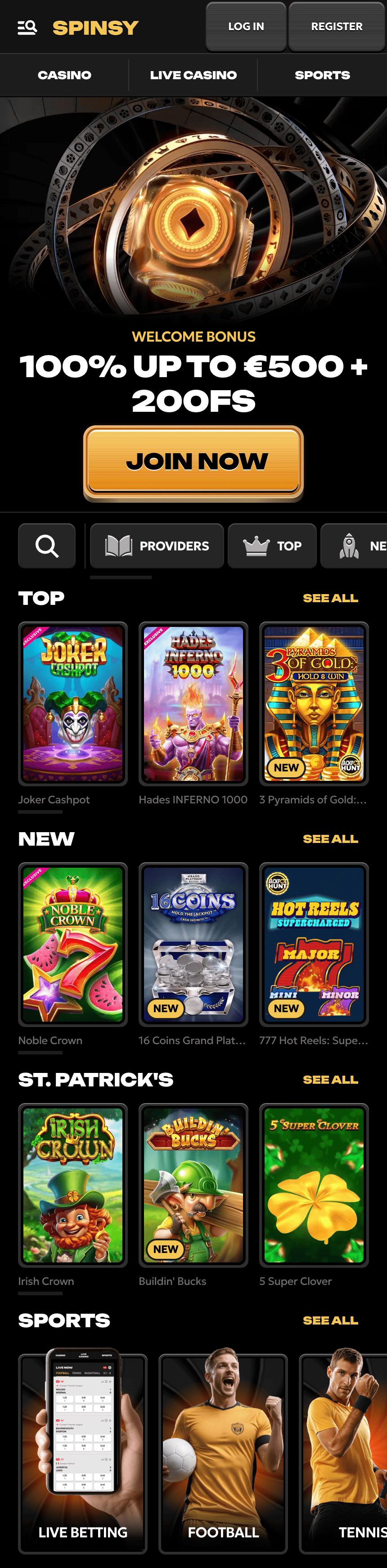This screenshot has width=387, height=1568.
Task: See all New games
Action: tap(330, 839)
